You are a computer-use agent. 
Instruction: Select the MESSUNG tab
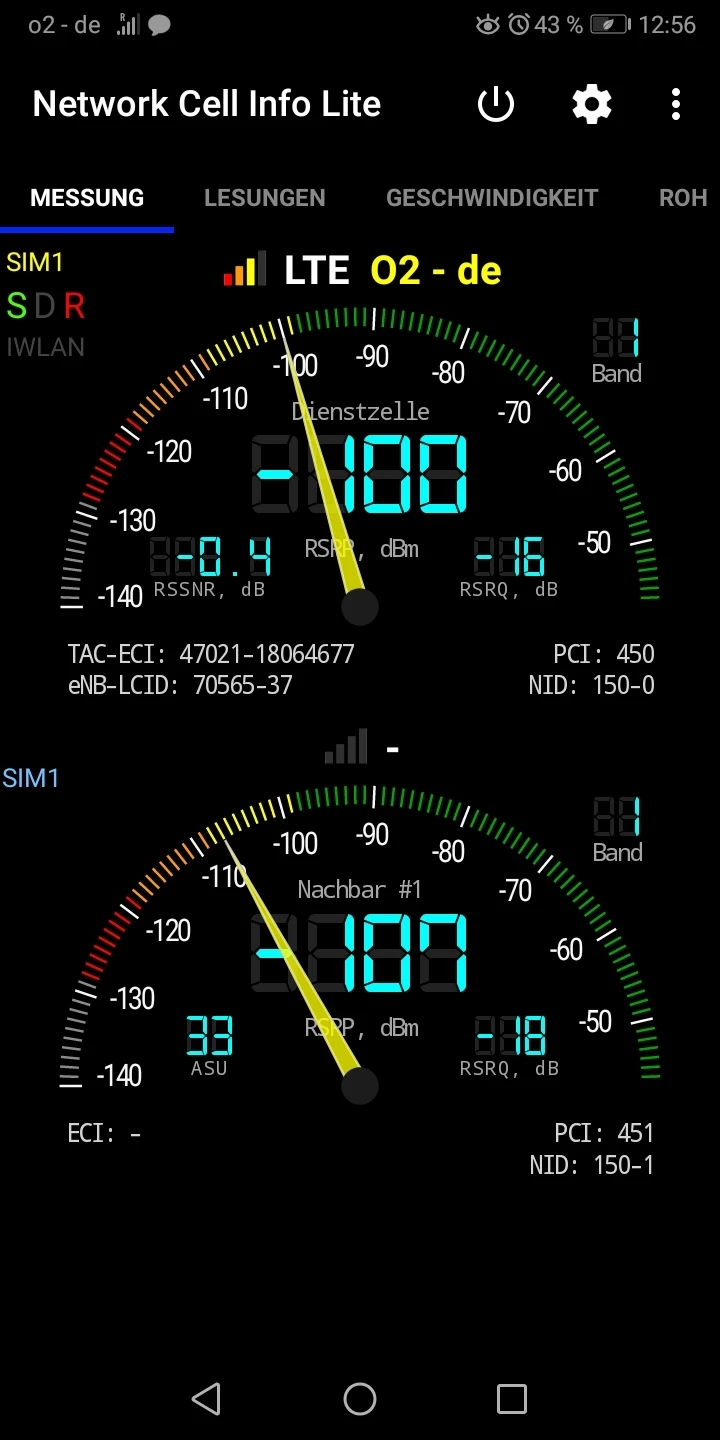[x=87, y=198]
